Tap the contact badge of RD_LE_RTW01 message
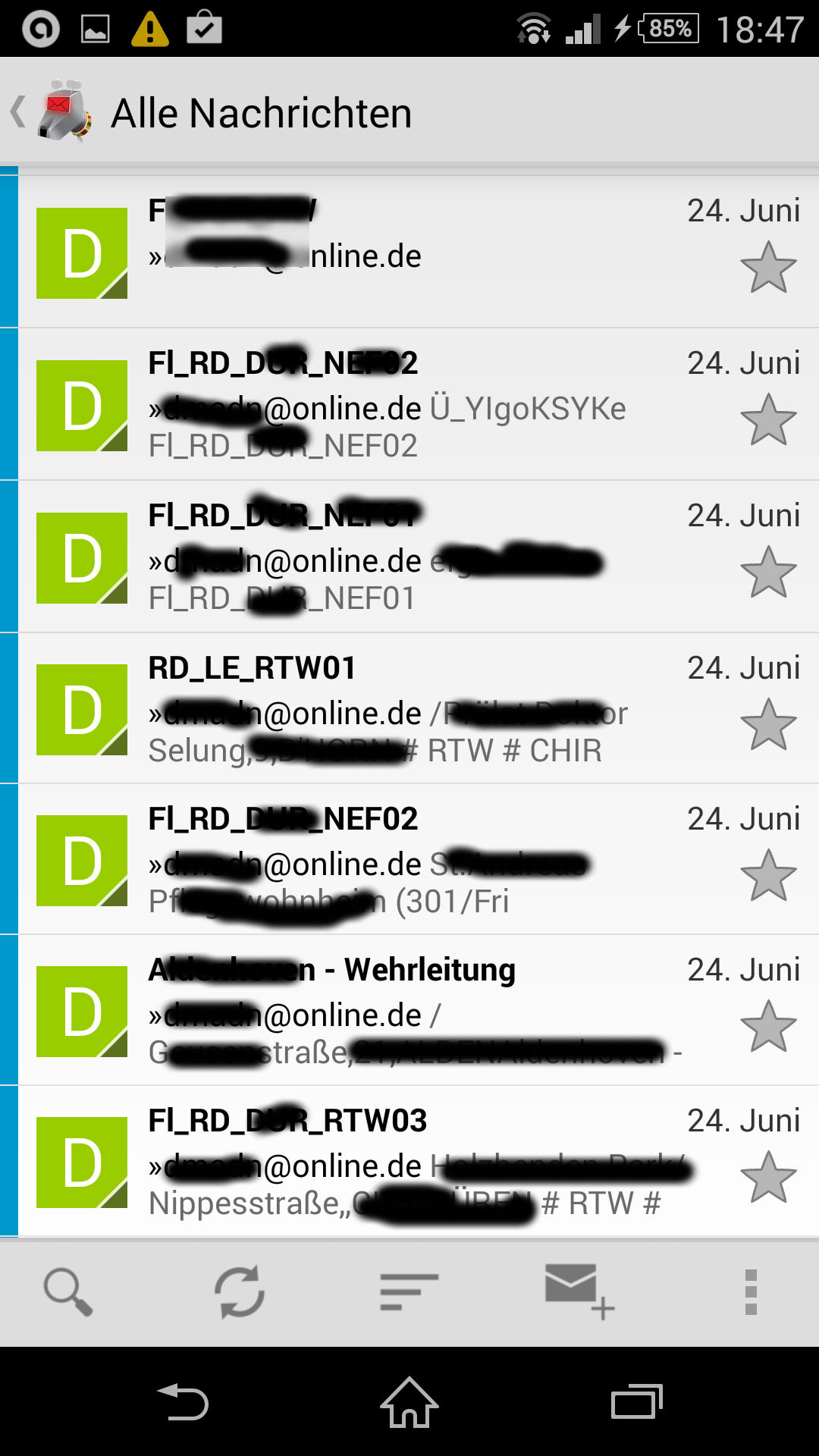 (82, 710)
